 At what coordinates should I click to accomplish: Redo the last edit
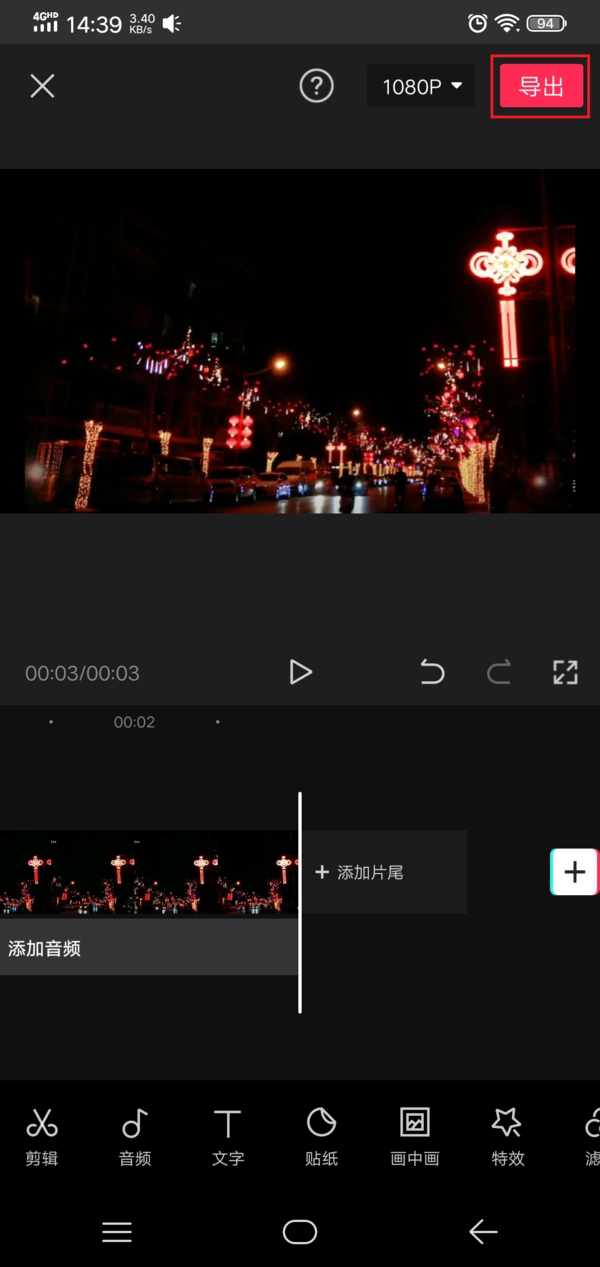[x=498, y=672]
